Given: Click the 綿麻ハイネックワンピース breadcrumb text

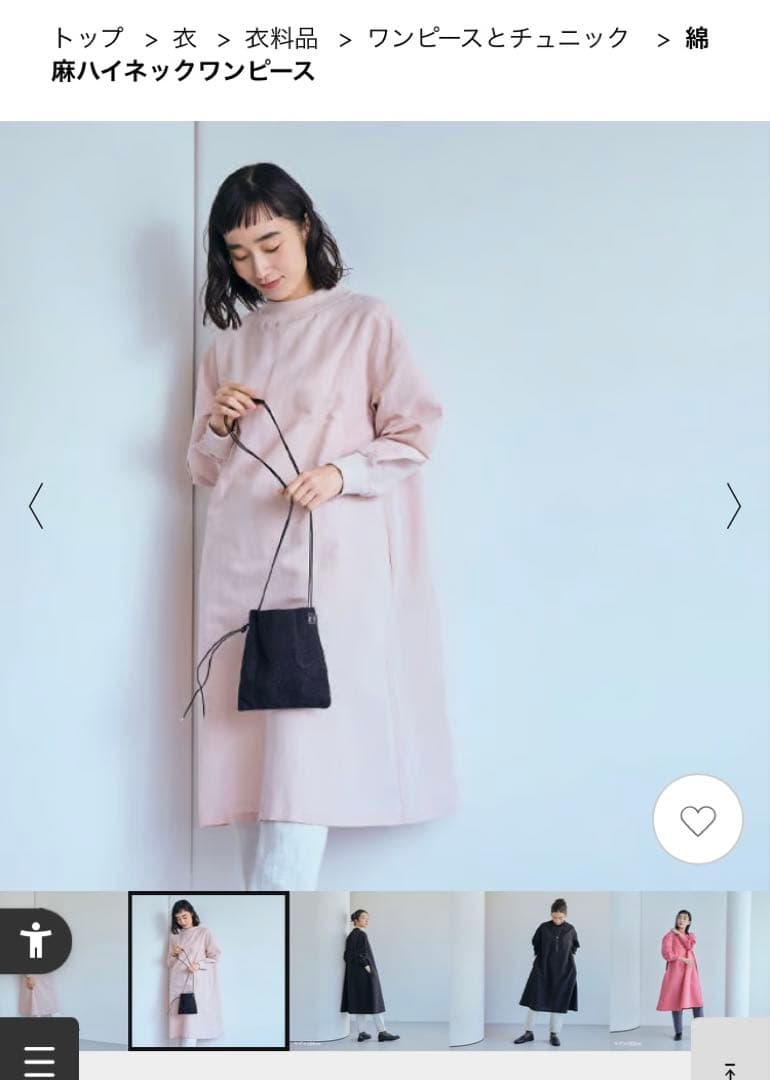Looking at the screenshot, I should click(185, 68).
